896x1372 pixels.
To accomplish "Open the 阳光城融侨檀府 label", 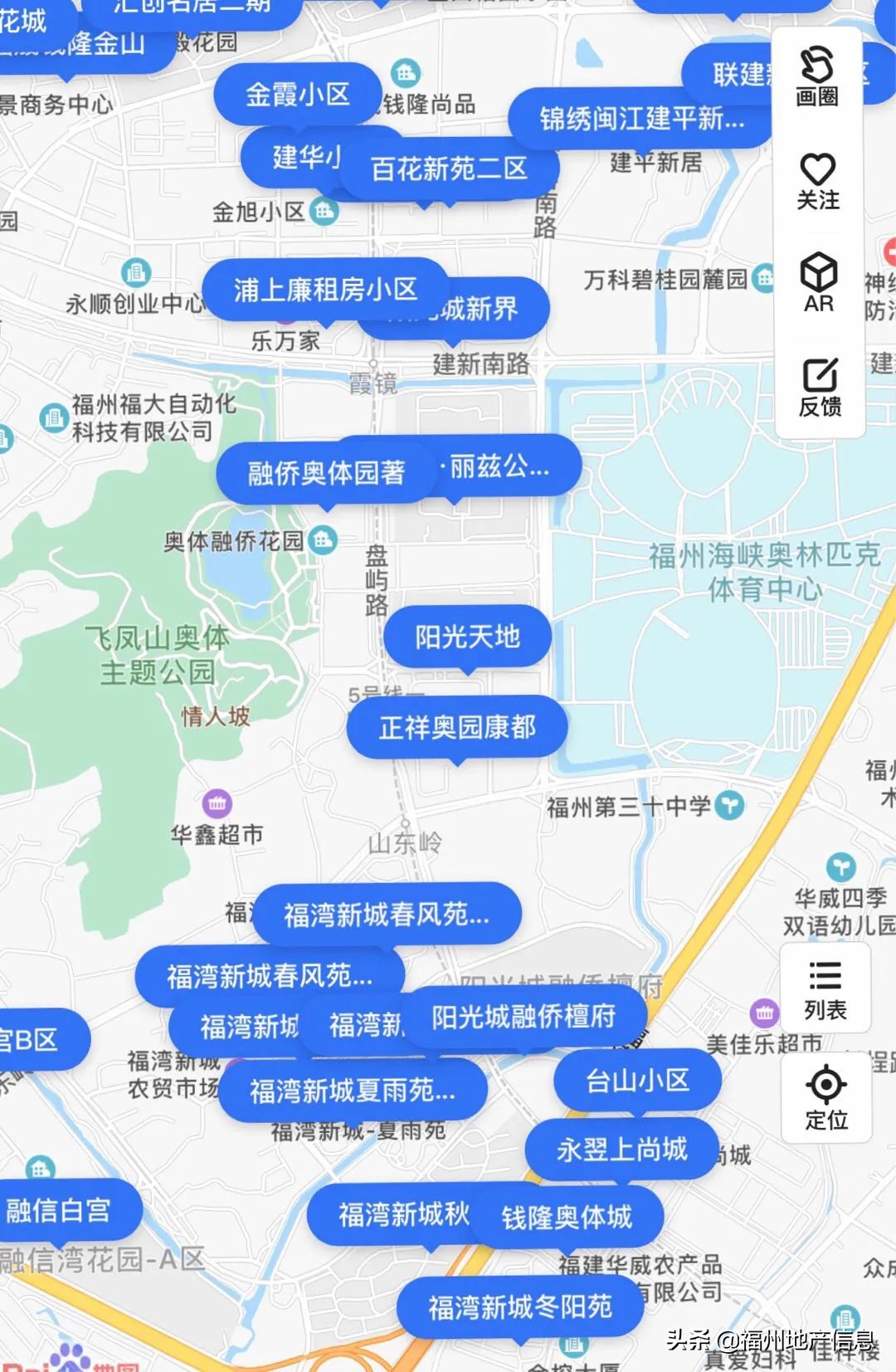I will [x=523, y=1015].
